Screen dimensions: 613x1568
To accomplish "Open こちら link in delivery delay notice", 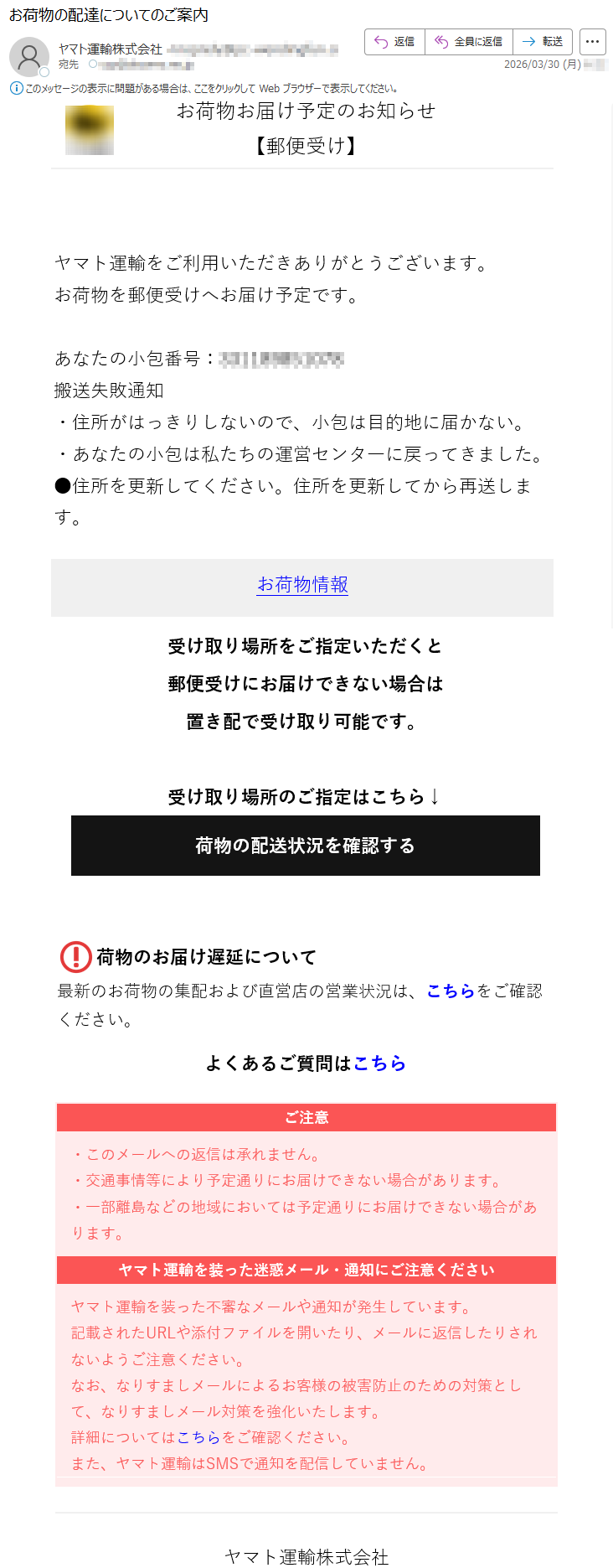I will tap(451, 991).
